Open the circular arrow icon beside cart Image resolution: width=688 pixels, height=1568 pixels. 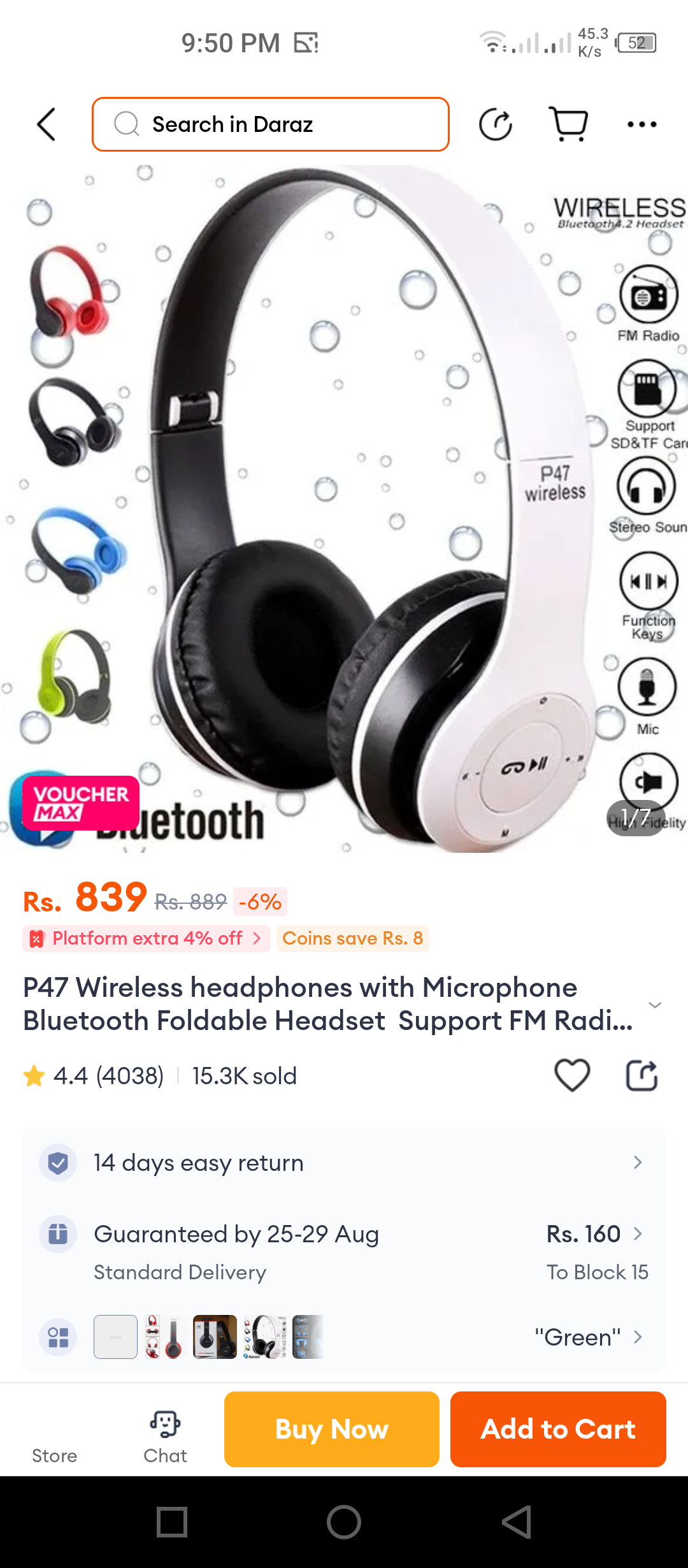[496, 124]
